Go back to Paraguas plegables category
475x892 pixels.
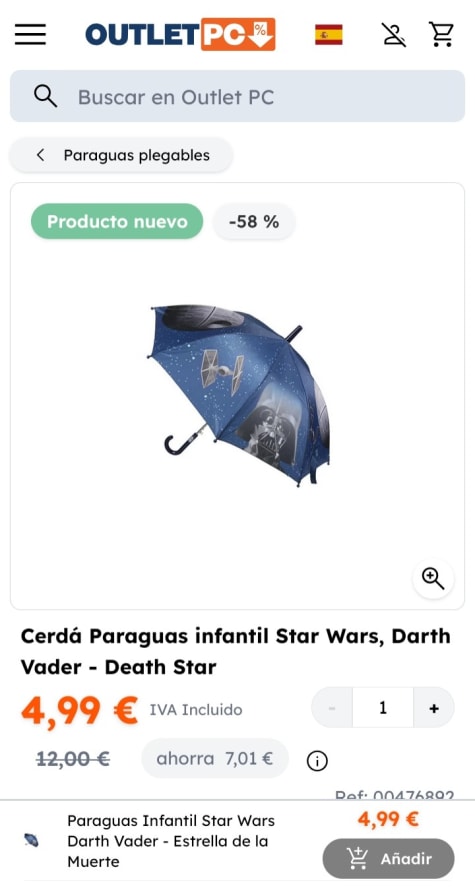coord(121,155)
